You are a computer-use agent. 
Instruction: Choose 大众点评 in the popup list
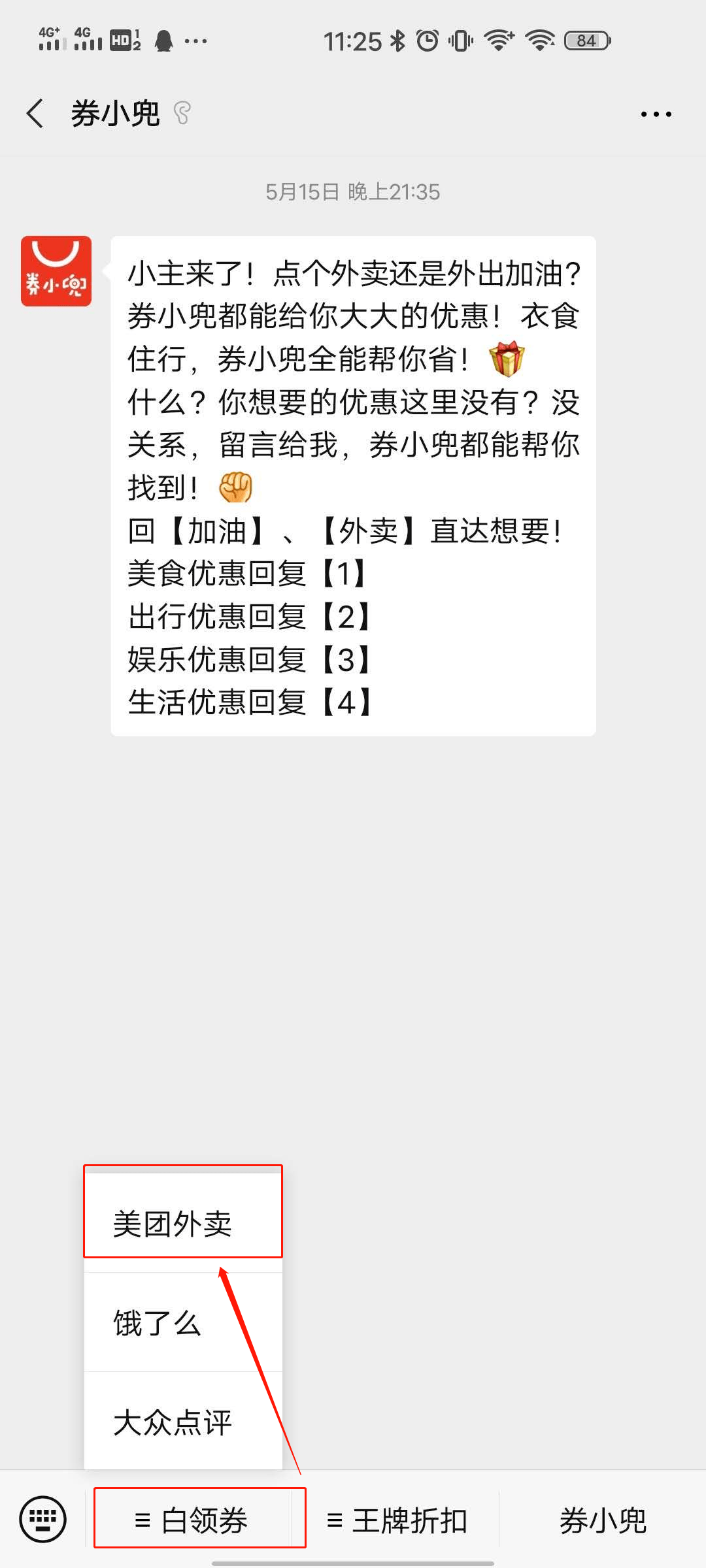point(171,1422)
